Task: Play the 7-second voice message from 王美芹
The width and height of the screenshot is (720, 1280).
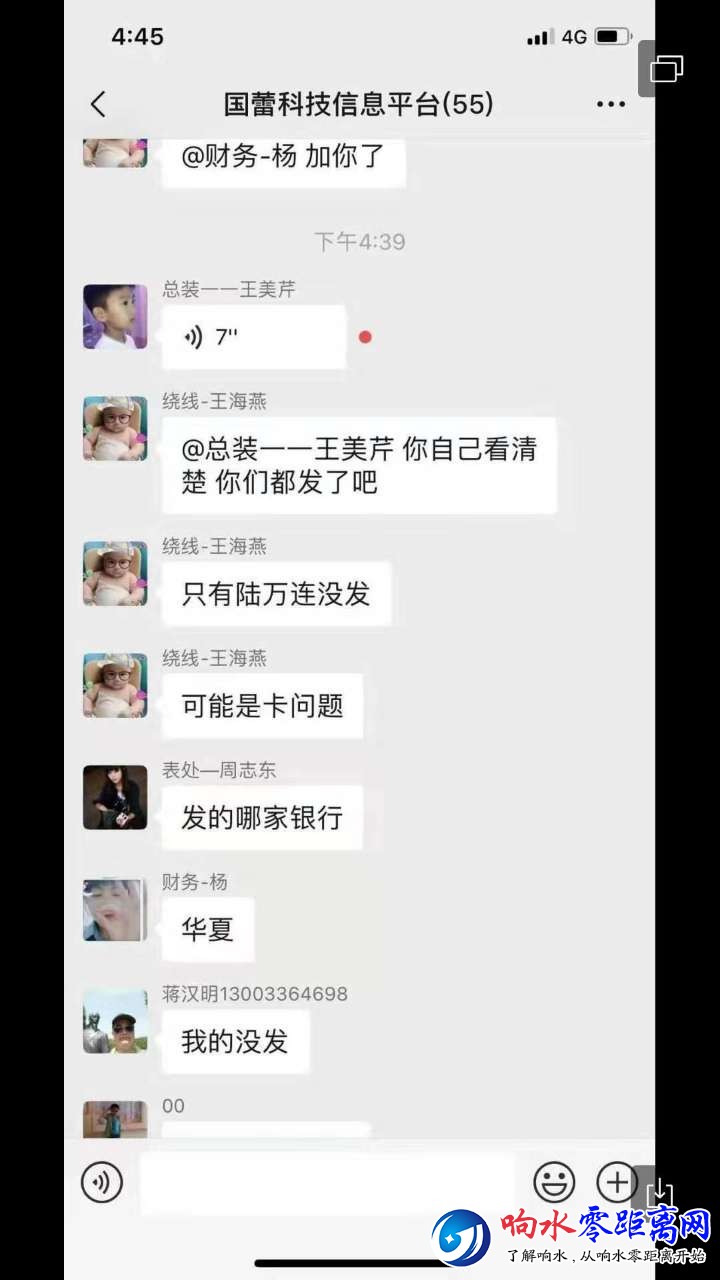Action: (x=254, y=338)
